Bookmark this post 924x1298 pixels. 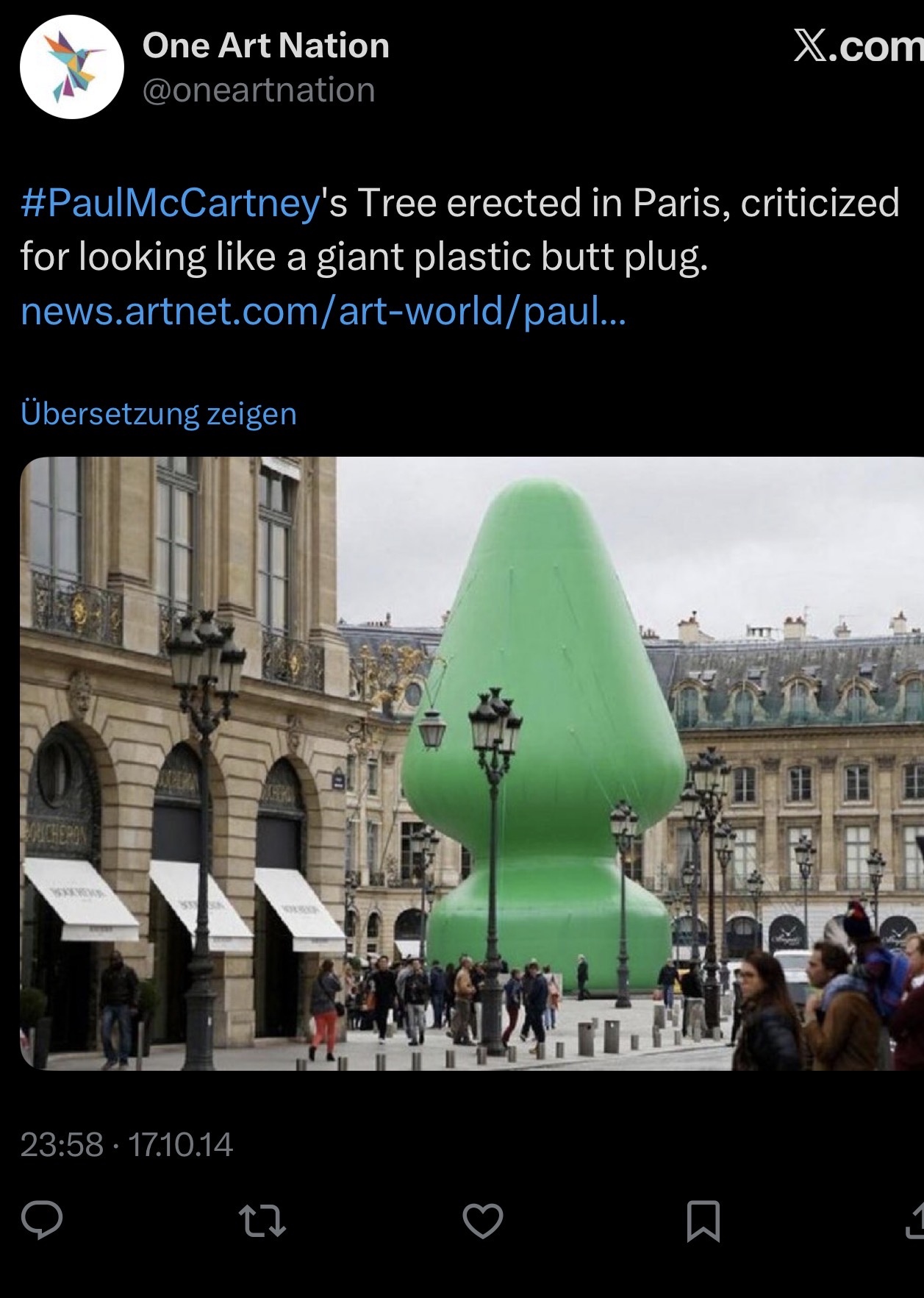[x=703, y=1221]
